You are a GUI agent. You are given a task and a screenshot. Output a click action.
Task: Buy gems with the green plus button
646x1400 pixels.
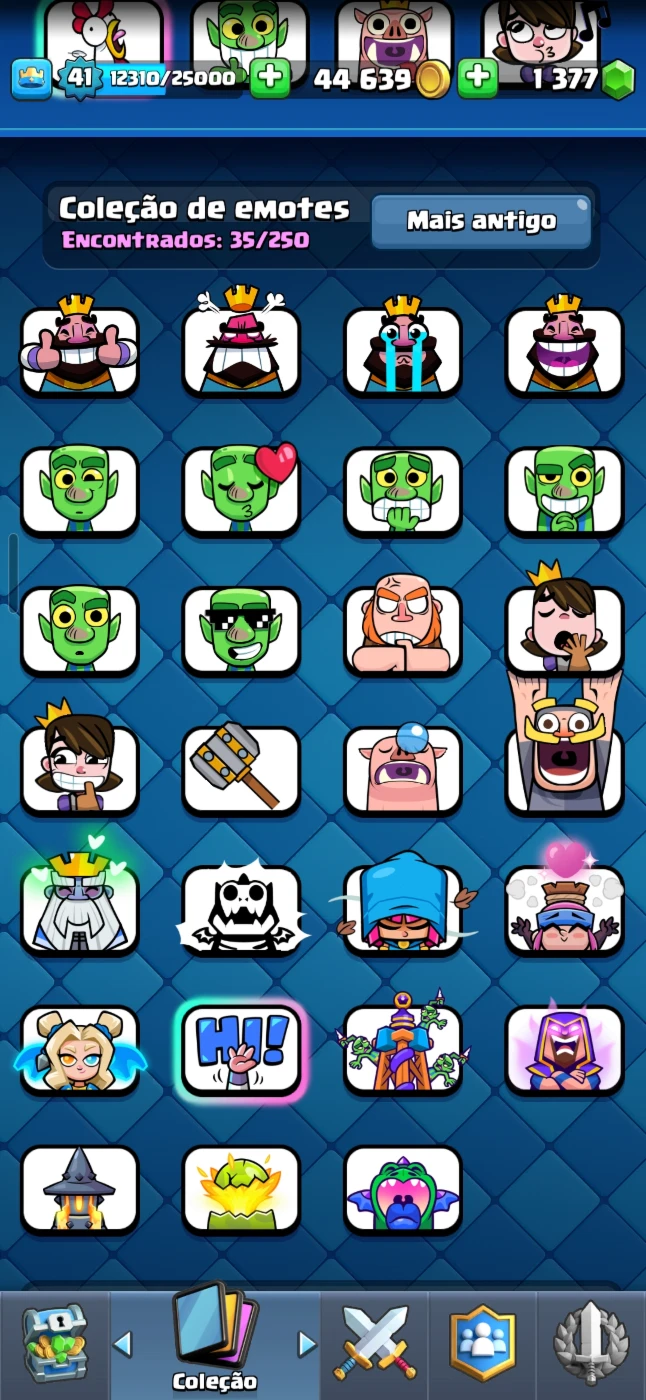[x=478, y=78]
